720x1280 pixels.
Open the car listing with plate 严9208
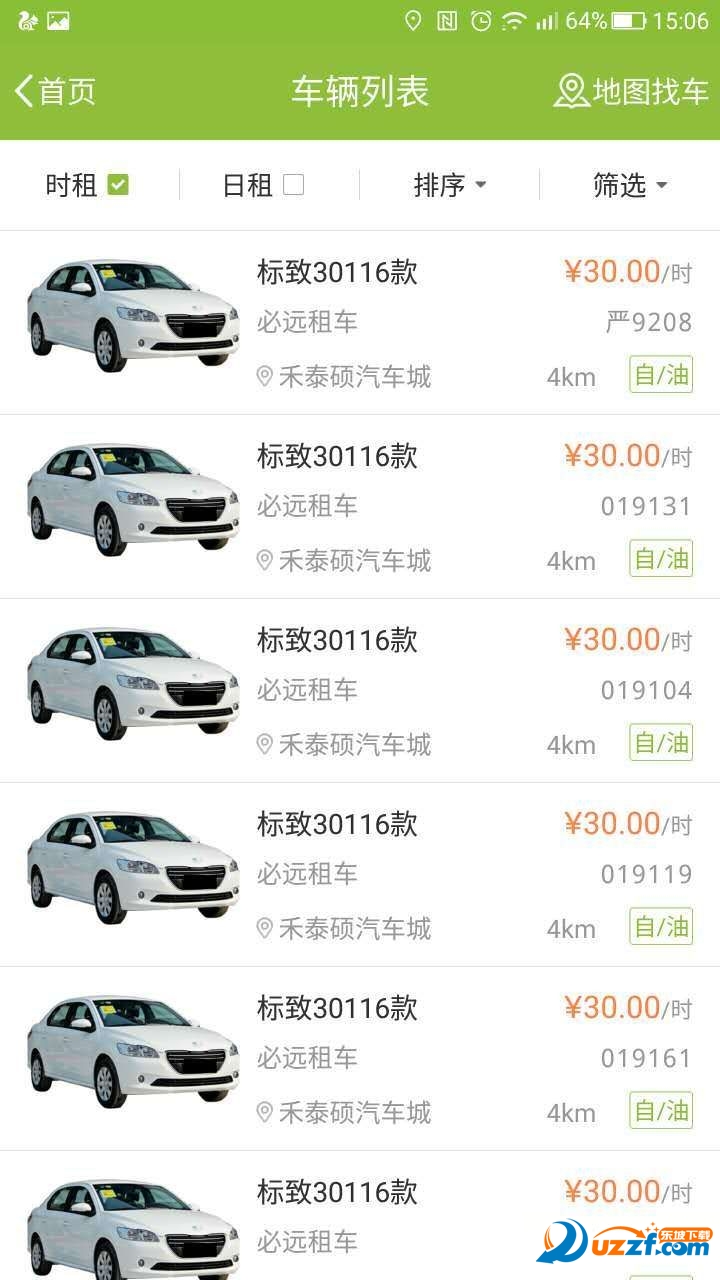point(360,323)
